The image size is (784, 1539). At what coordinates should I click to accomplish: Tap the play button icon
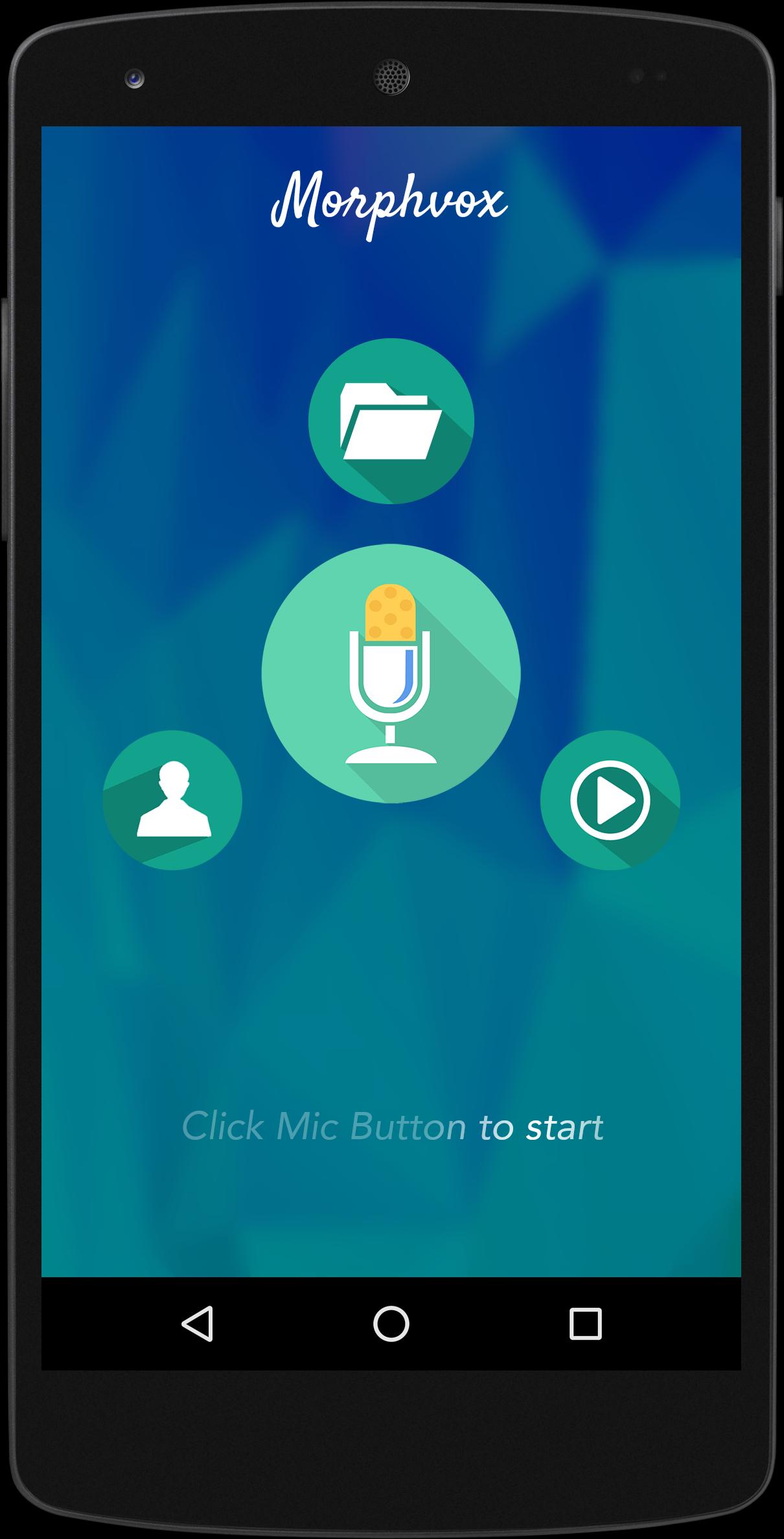point(610,800)
